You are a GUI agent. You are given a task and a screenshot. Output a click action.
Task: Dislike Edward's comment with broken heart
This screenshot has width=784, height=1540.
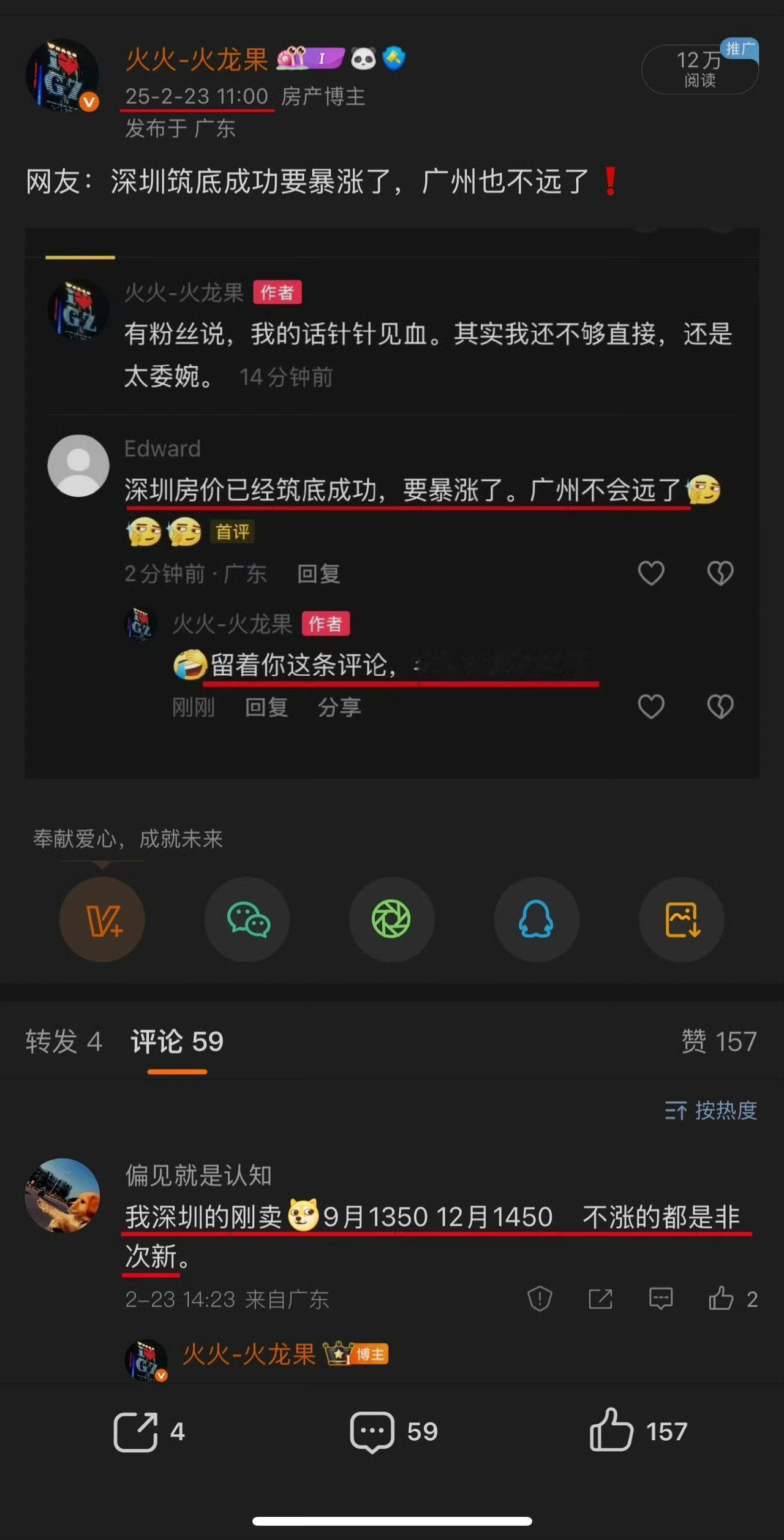[x=720, y=573]
